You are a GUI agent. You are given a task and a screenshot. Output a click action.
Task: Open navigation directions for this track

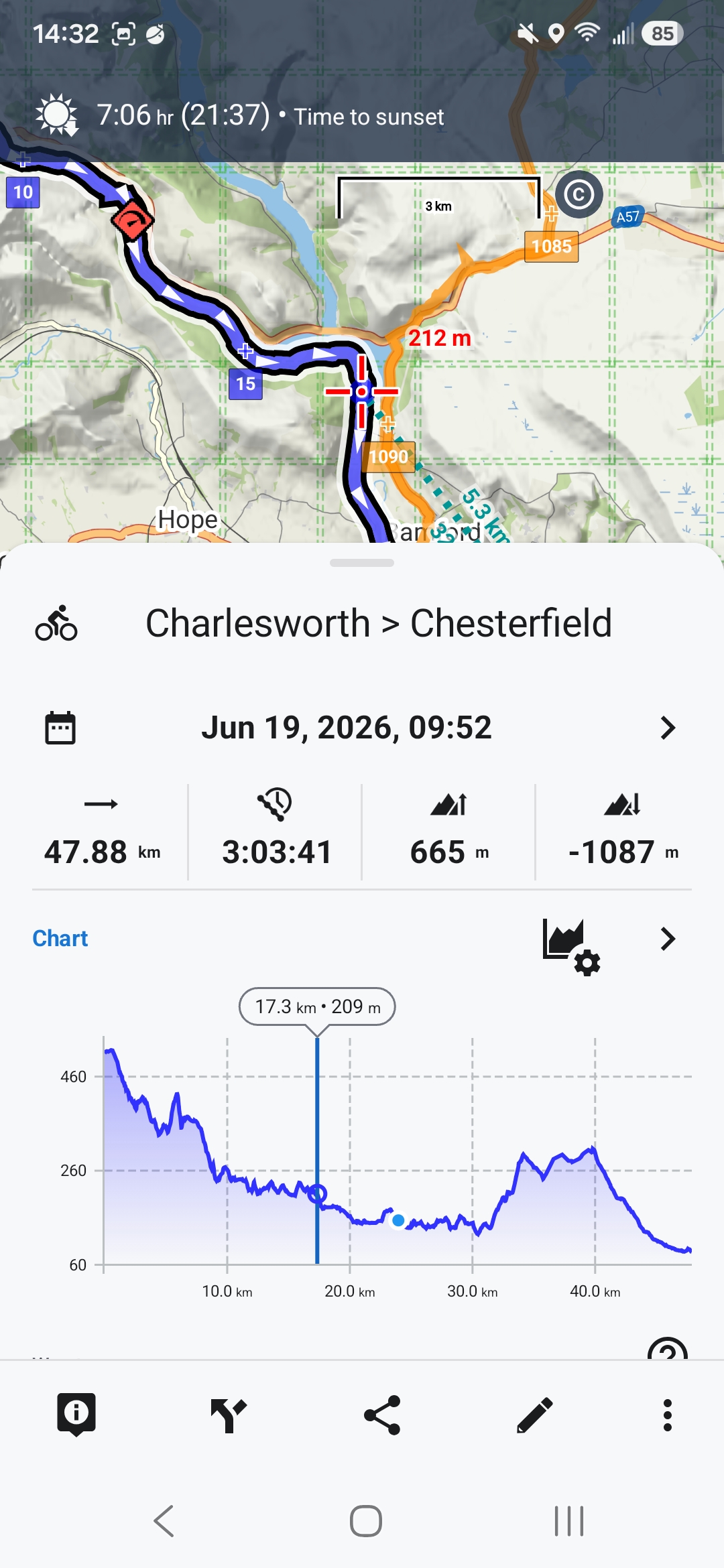229,1415
